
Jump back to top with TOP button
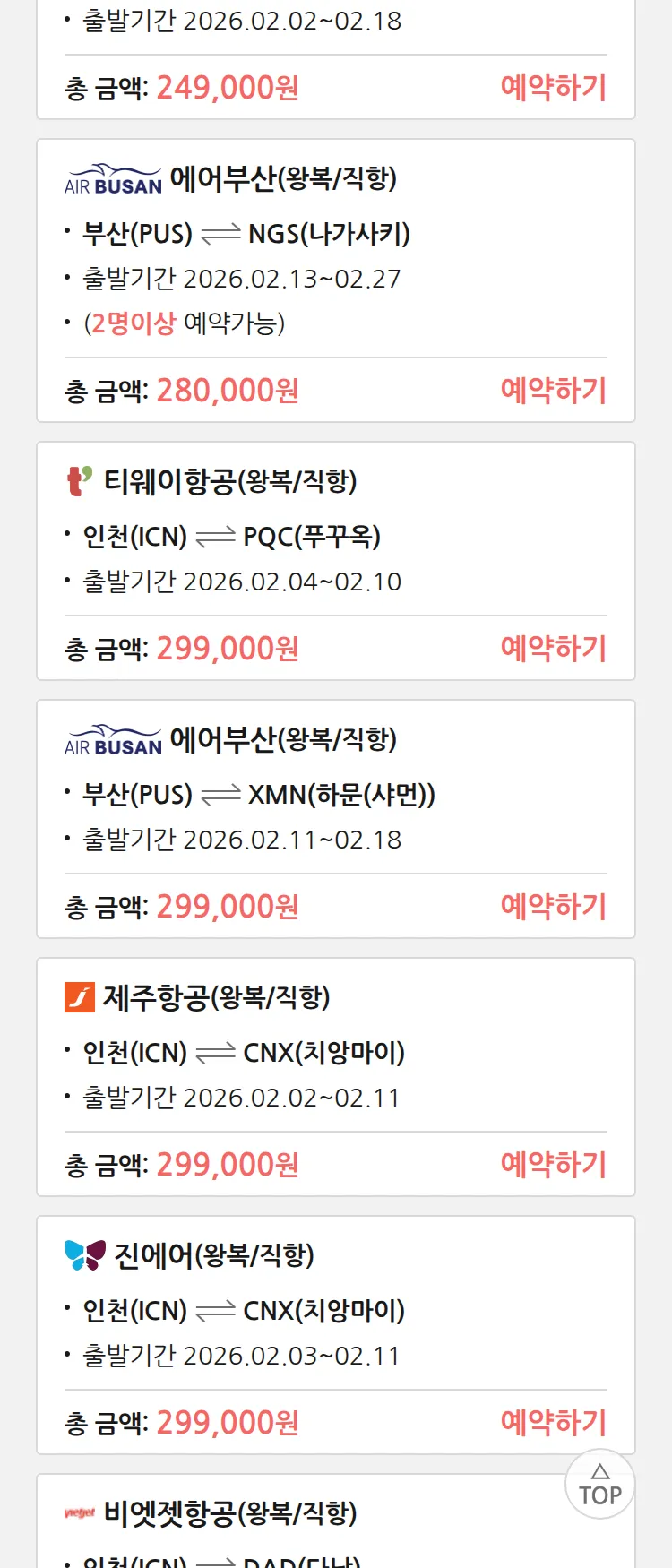599,1485
